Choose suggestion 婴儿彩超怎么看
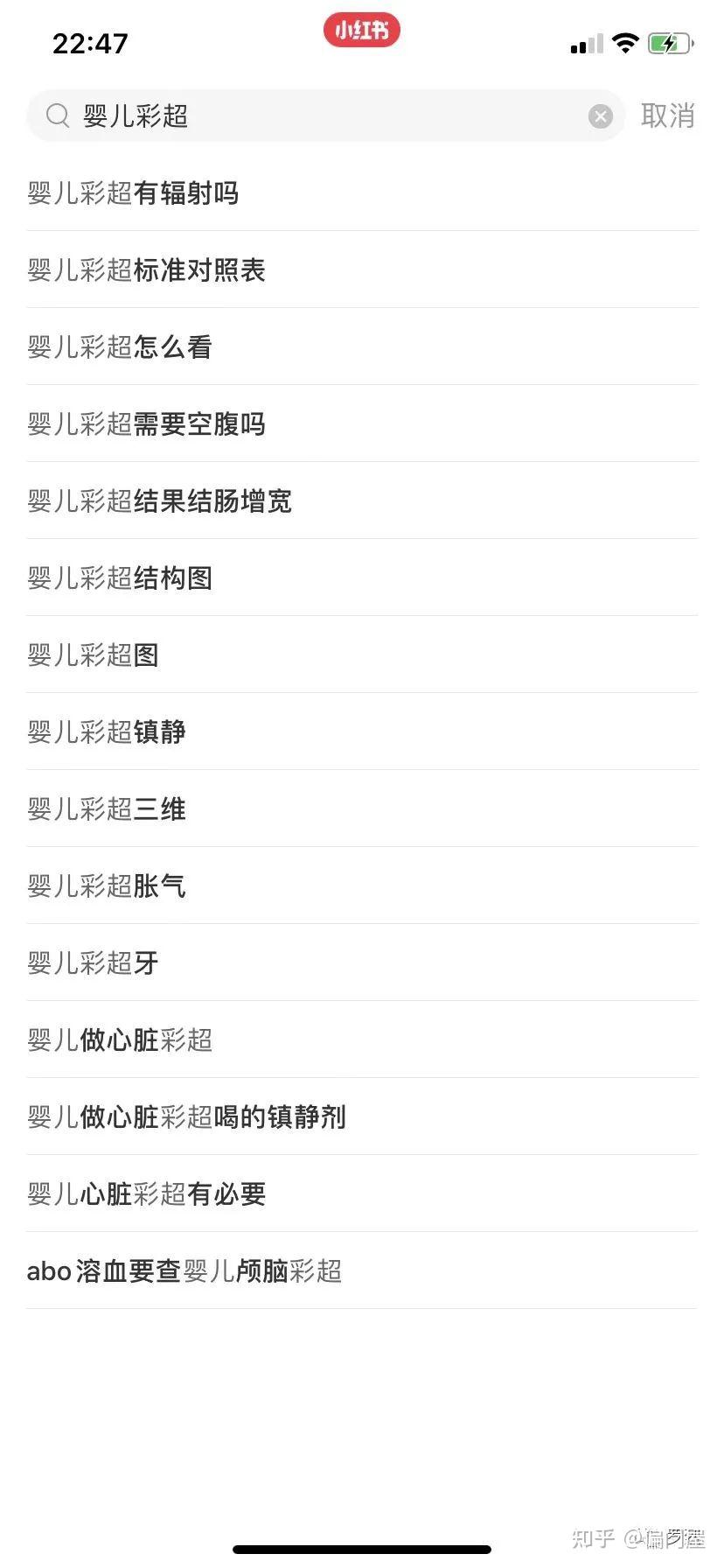The width and height of the screenshot is (724, 1568). point(120,346)
